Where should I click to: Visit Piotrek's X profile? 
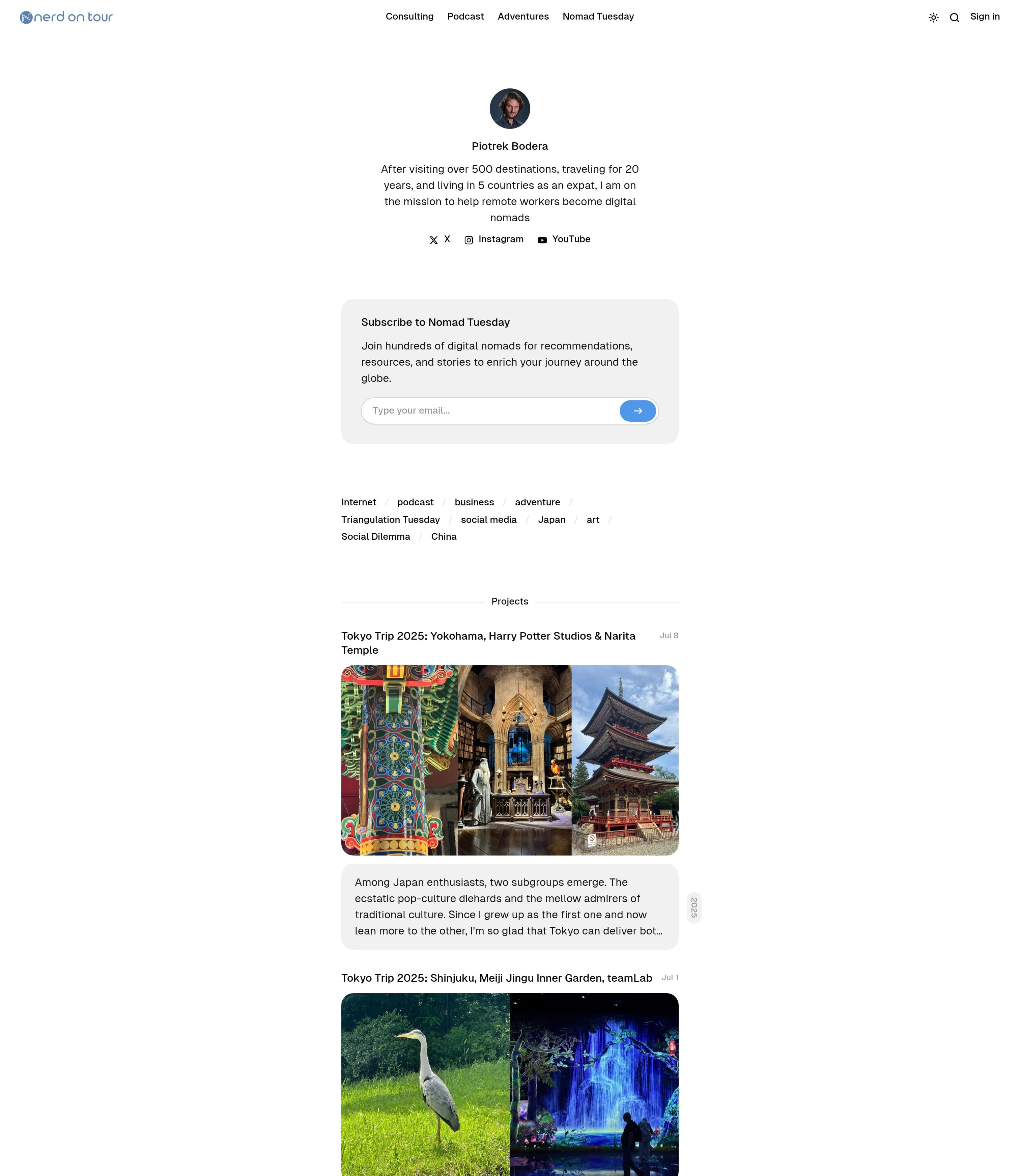point(440,240)
